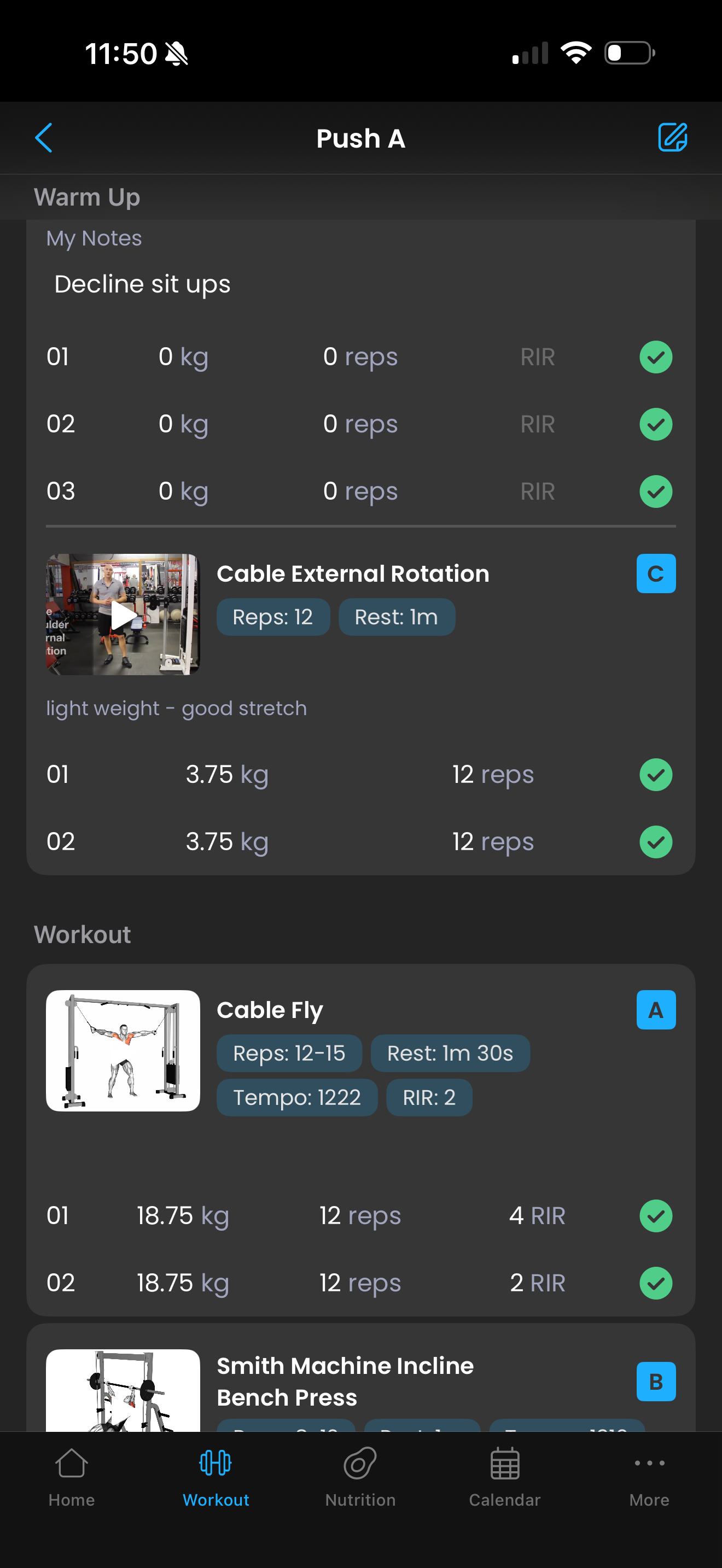This screenshot has width=722, height=1568.
Task: Tap the C badge on Cable External Rotation
Action: [656, 574]
